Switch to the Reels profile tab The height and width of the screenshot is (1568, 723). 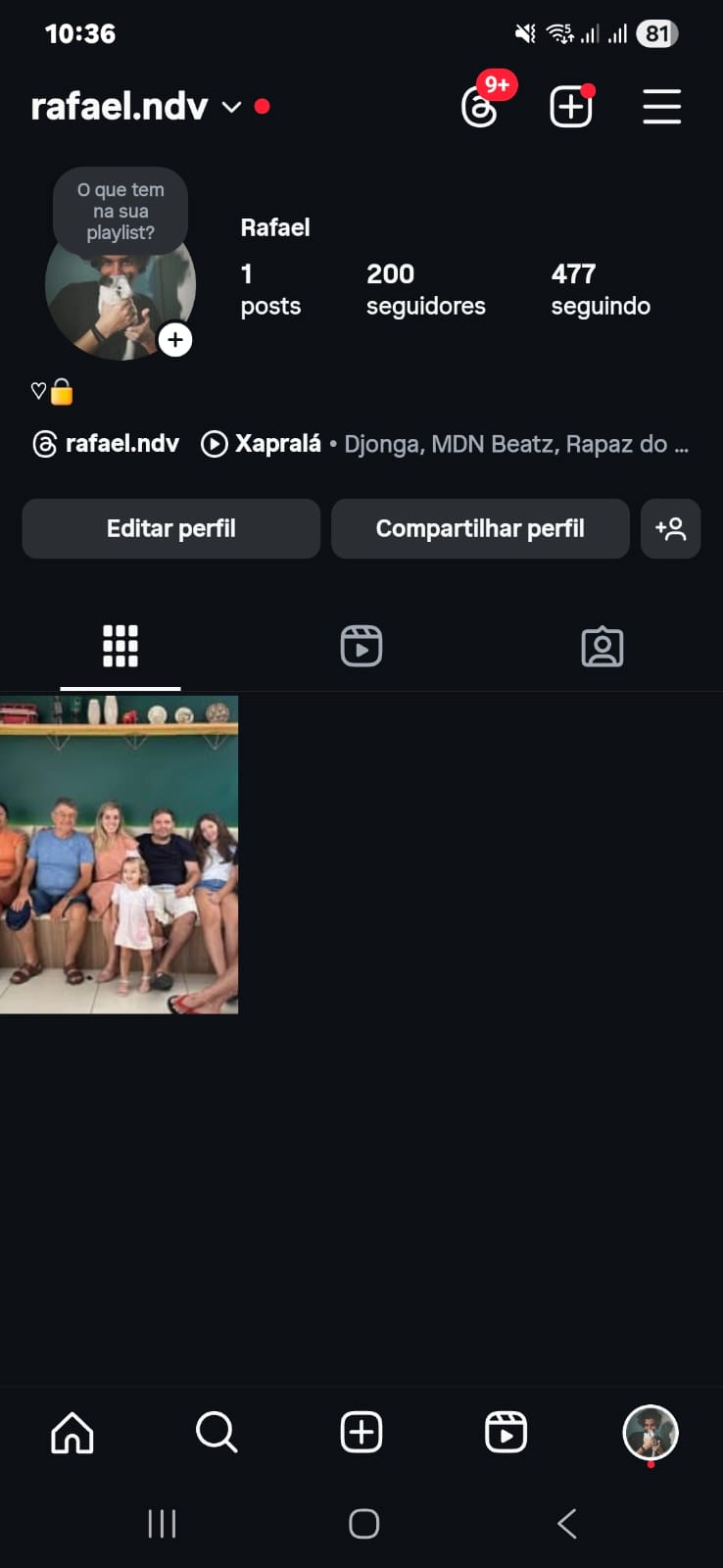(x=361, y=647)
